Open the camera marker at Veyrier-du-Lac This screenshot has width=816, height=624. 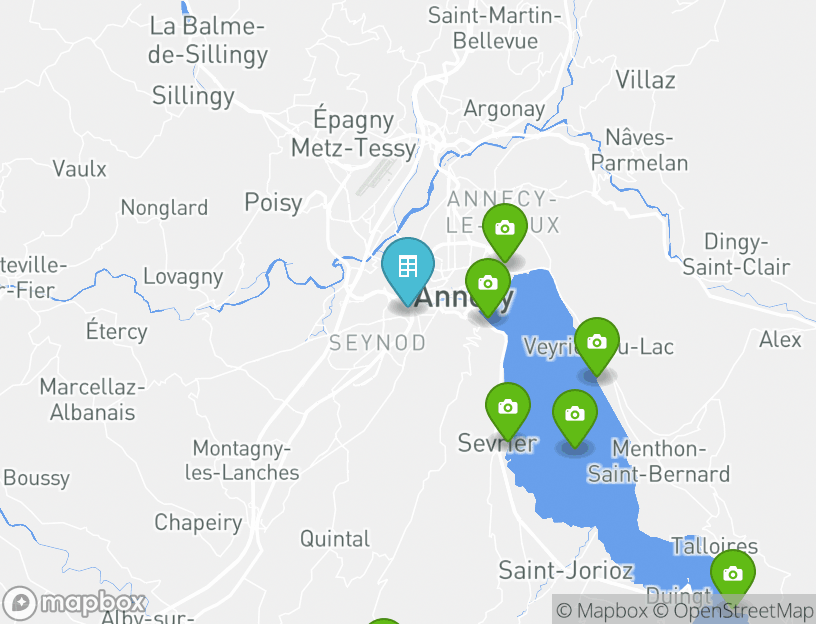point(597,343)
